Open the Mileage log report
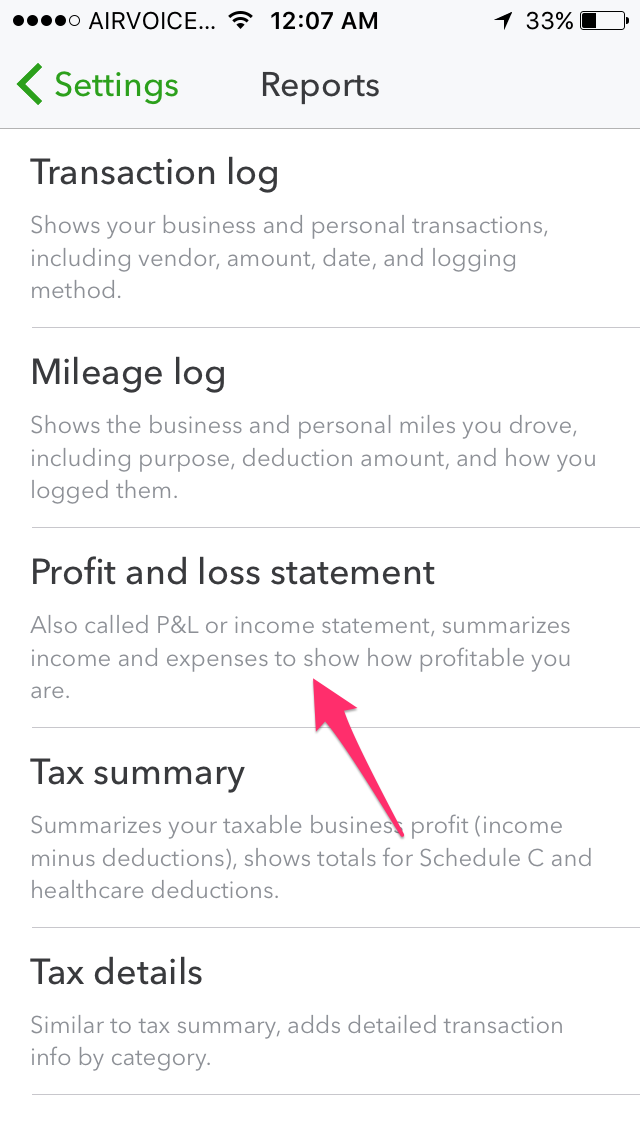 pyautogui.click(x=128, y=373)
